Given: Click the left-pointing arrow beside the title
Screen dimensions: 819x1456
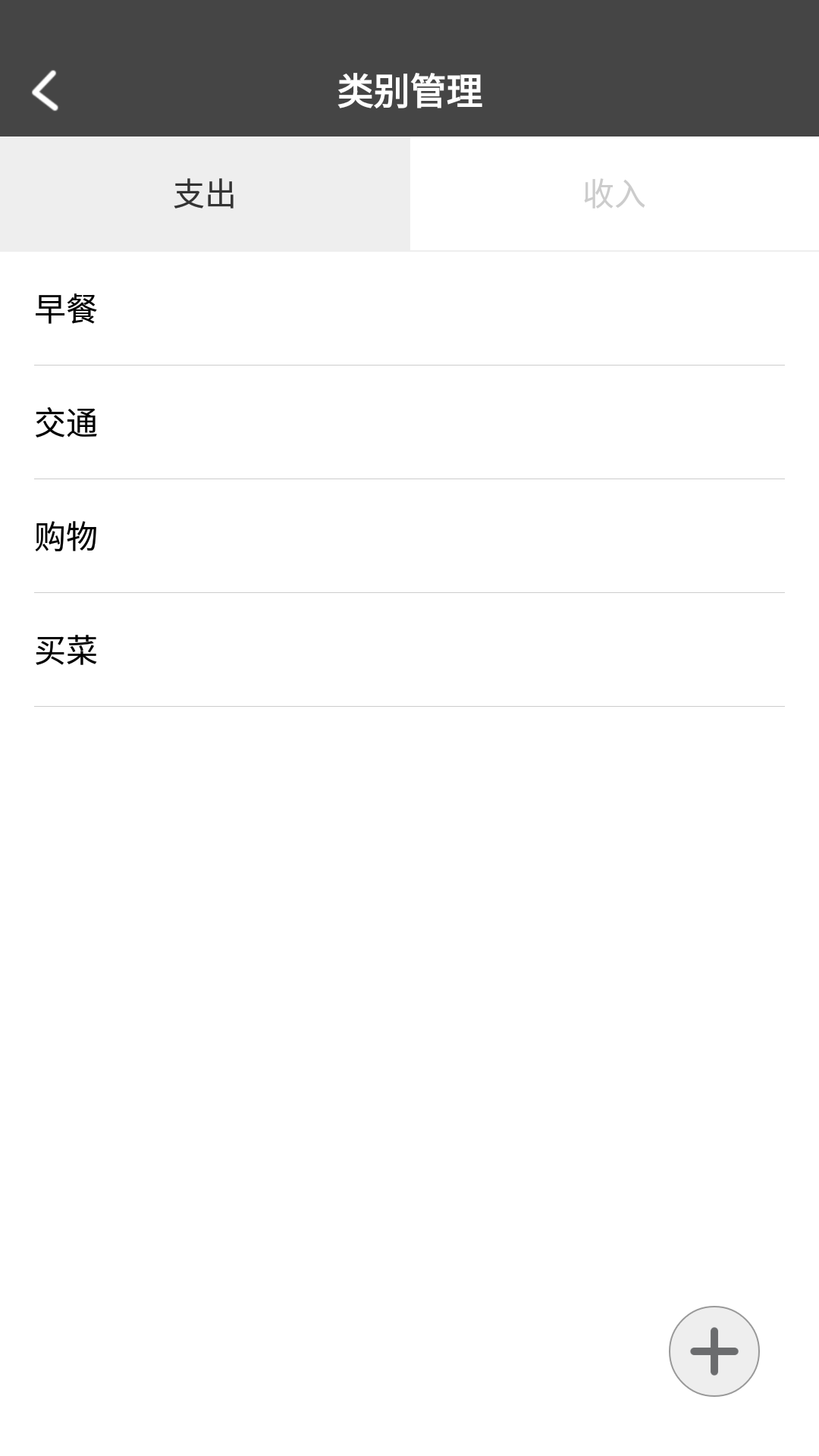Looking at the screenshot, I should coord(43,92).
